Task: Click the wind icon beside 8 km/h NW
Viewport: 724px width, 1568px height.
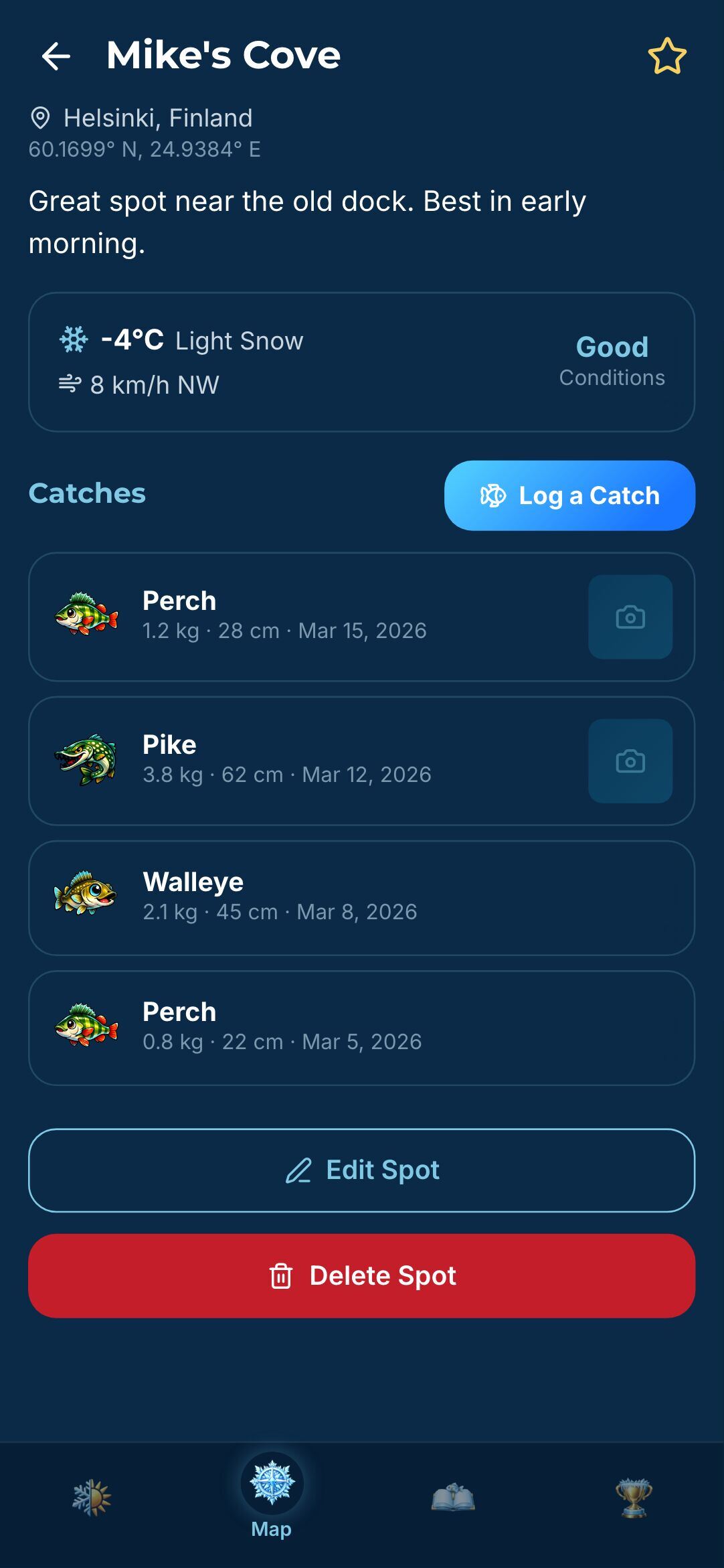Action: (x=68, y=384)
